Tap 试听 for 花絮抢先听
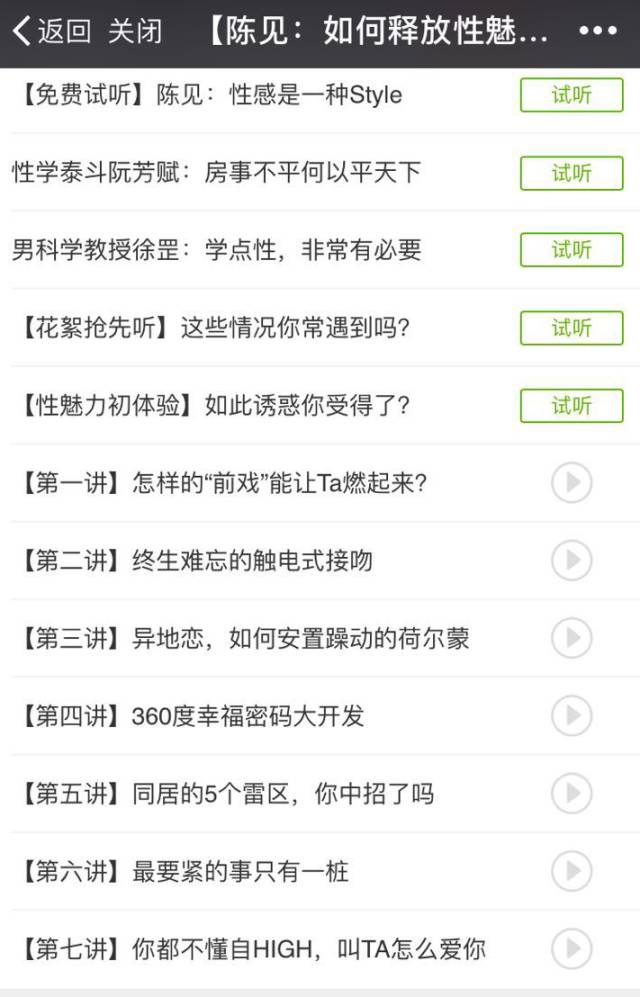This screenshot has width=640, height=997. click(x=571, y=328)
